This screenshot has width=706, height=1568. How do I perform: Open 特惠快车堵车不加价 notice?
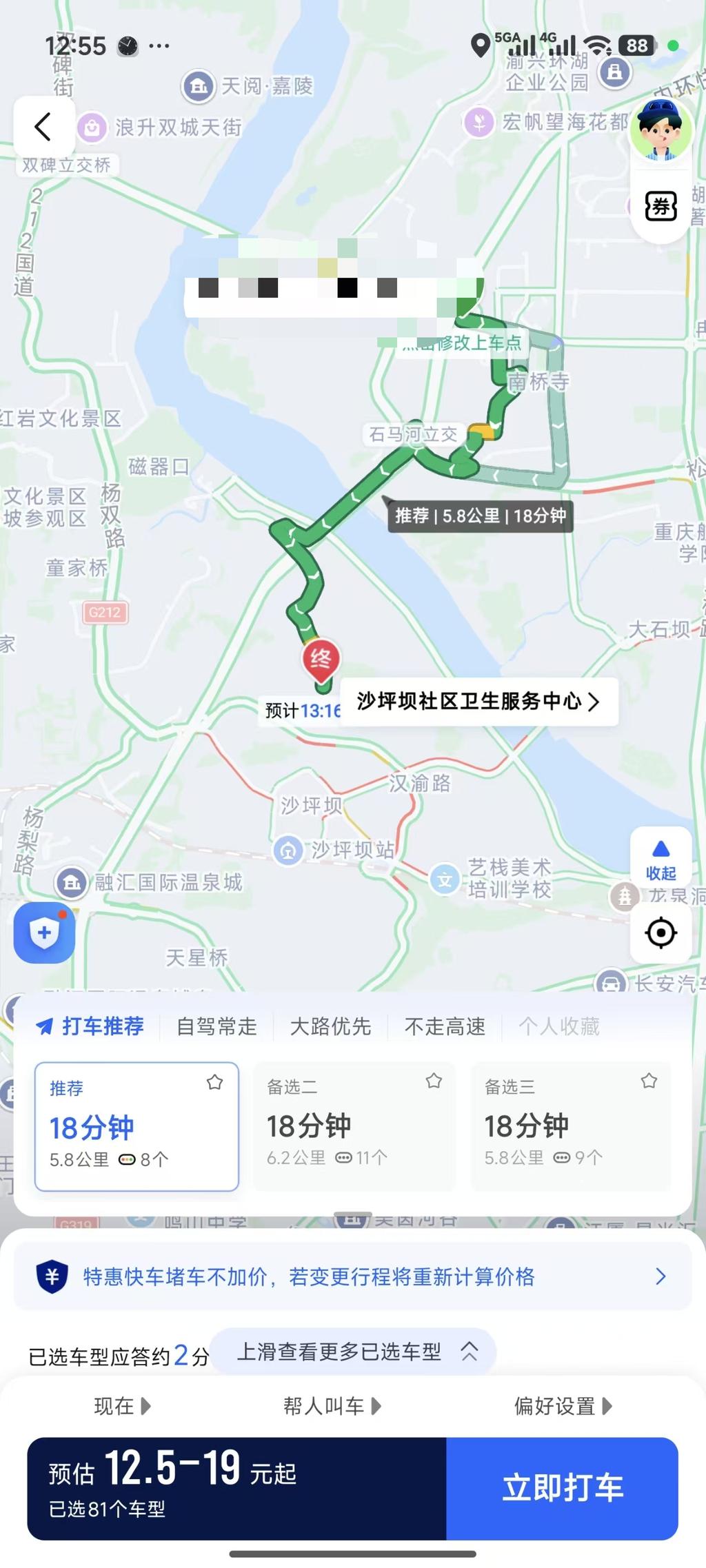pyautogui.click(x=353, y=1276)
